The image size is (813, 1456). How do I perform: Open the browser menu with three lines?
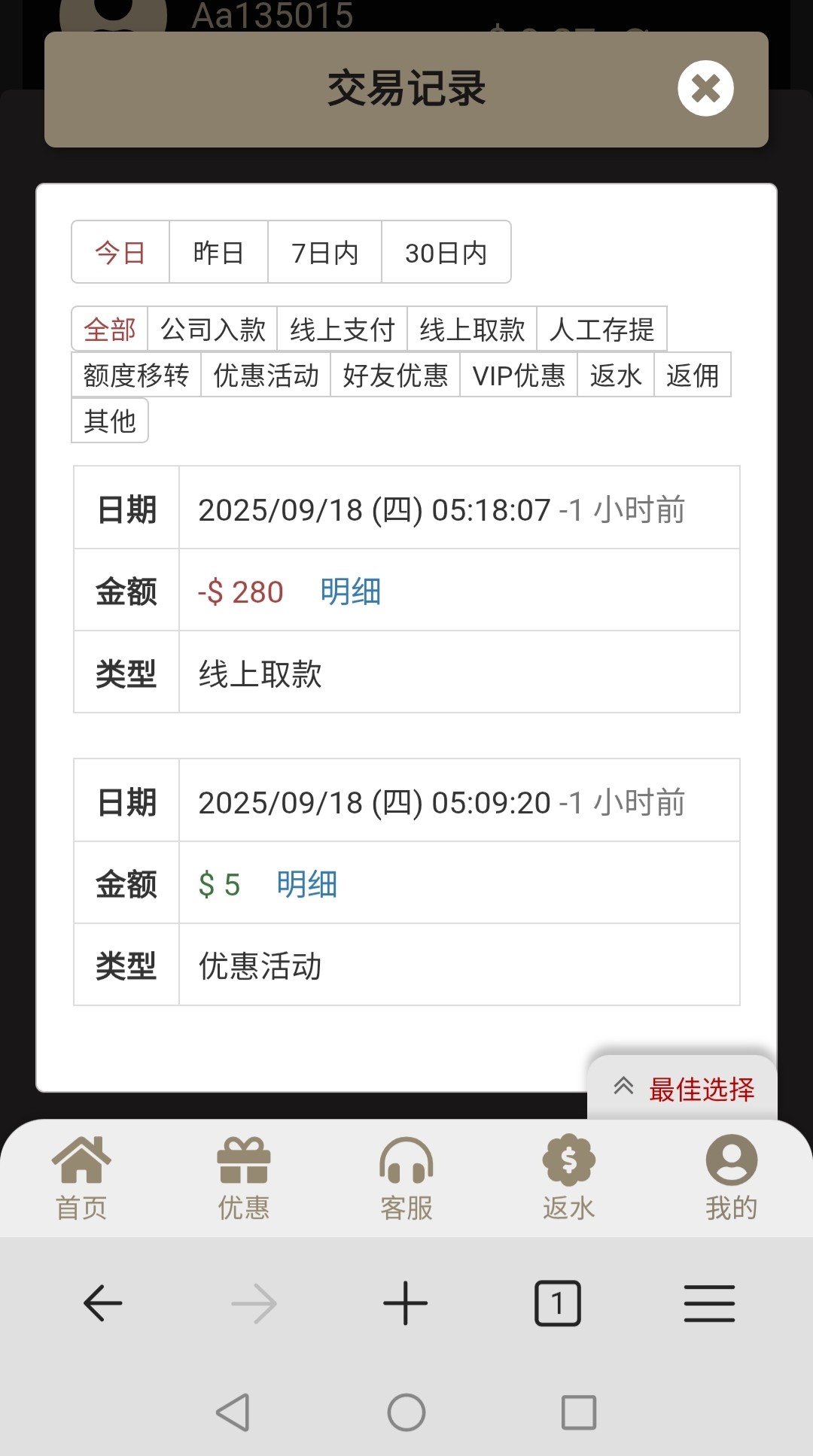click(709, 1303)
